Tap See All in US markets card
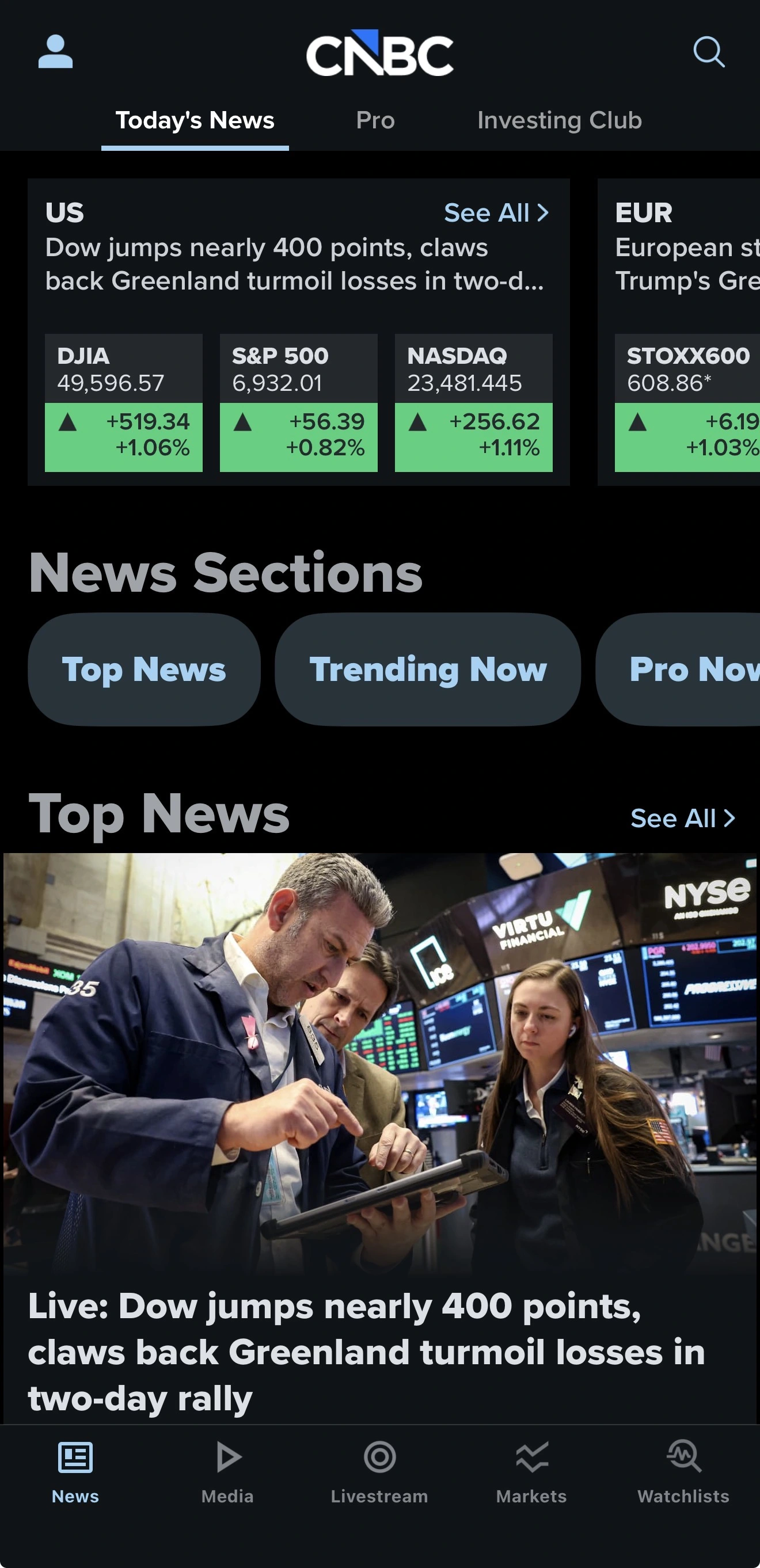The width and height of the screenshot is (760, 1568). click(496, 213)
